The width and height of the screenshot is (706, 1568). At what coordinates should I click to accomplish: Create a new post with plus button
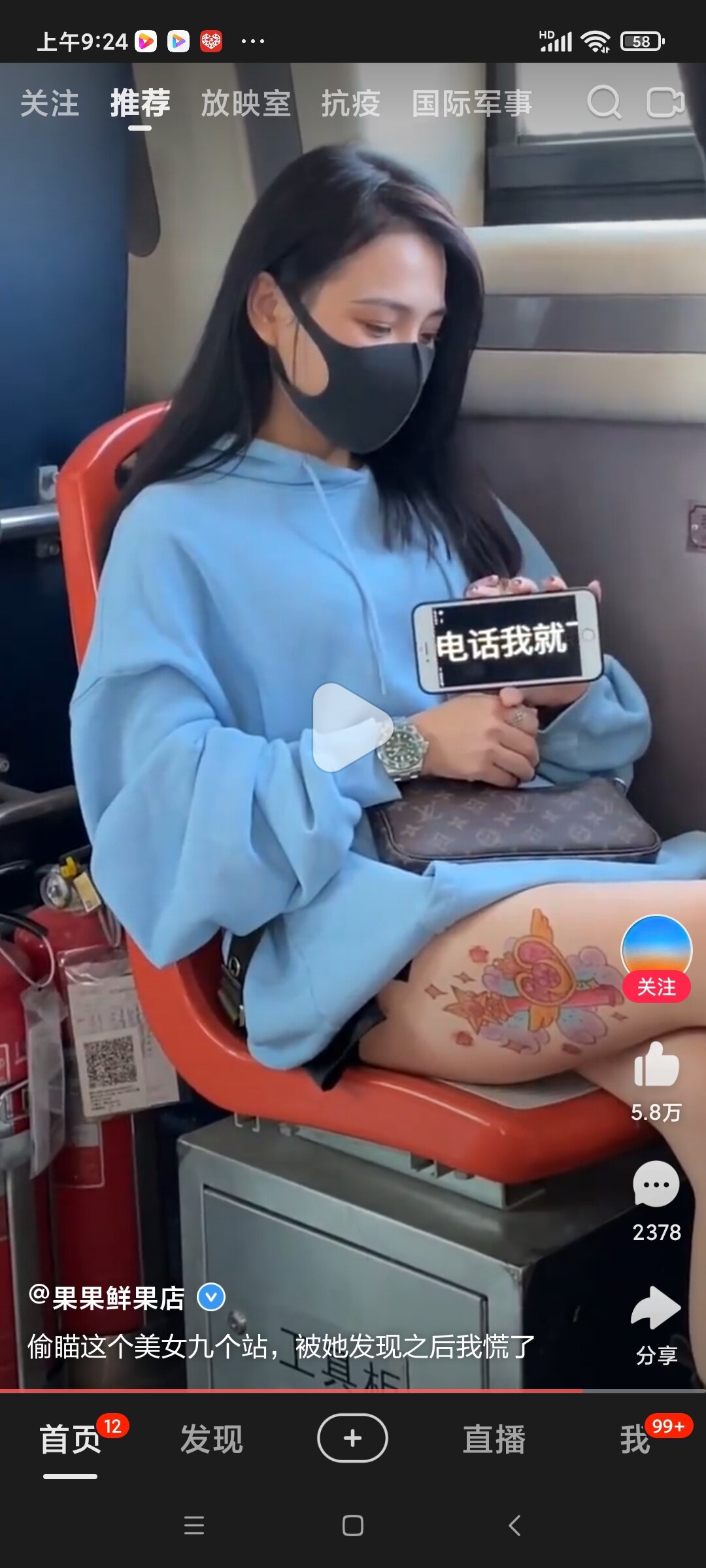(x=352, y=1438)
